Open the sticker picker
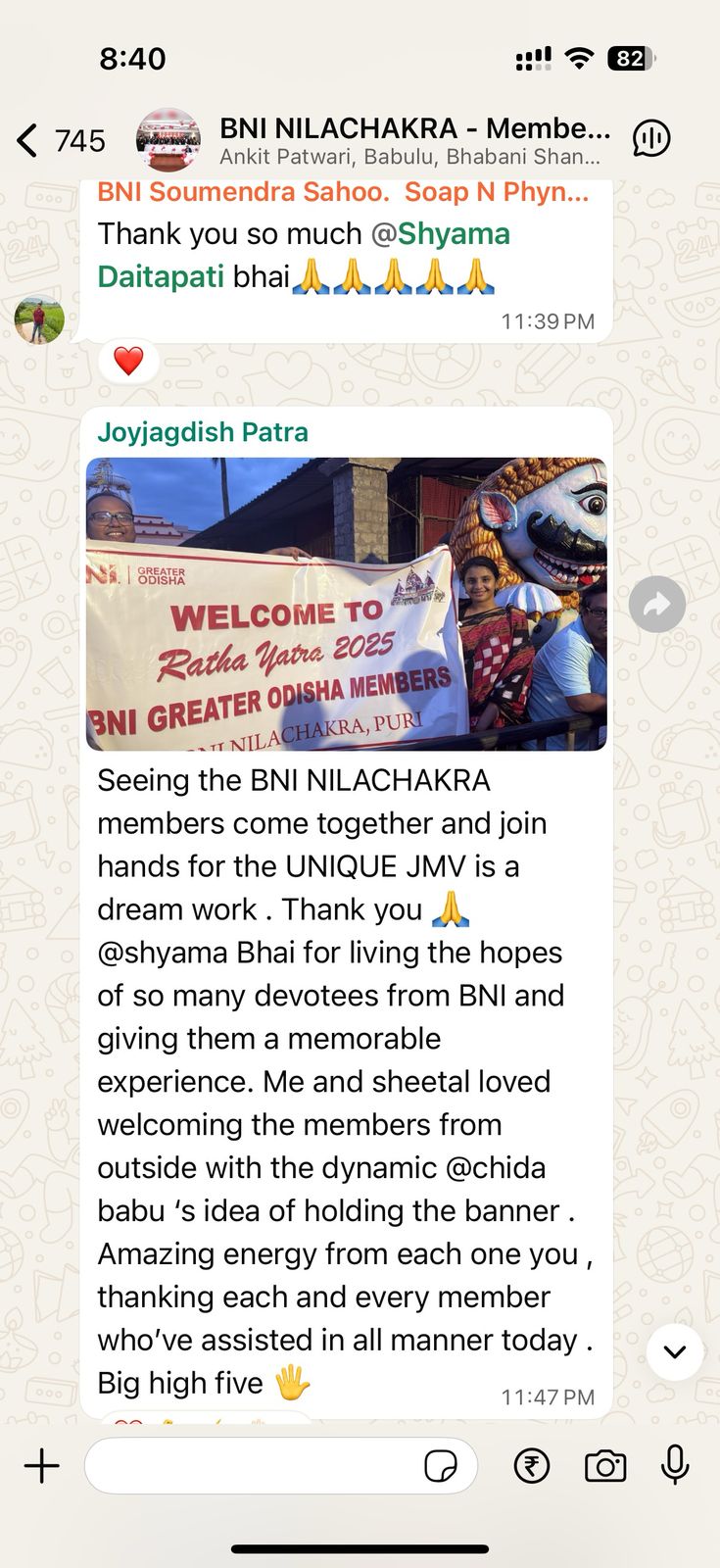 [440, 1466]
